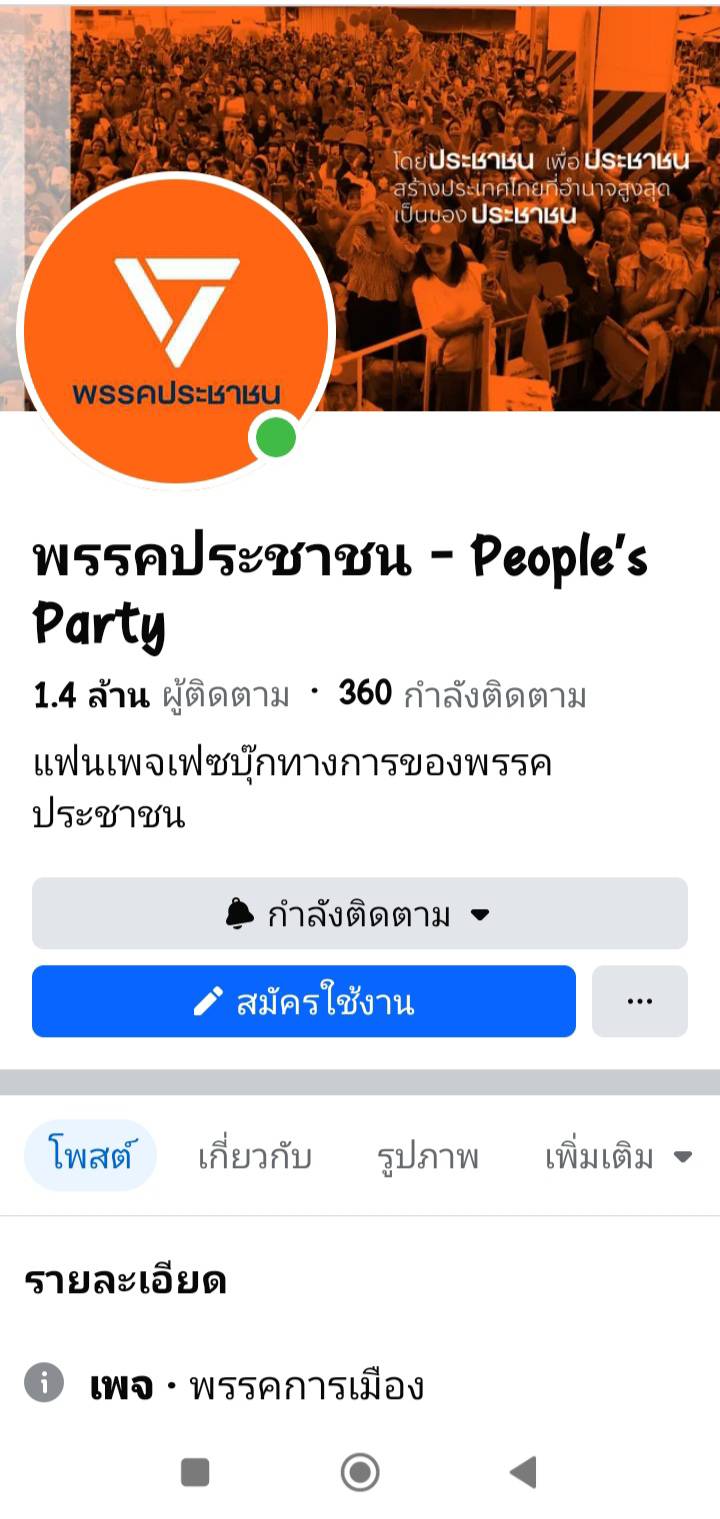Switch to the โพสต์ tab
The width and height of the screenshot is (720, 1519).
(90, 1157)
